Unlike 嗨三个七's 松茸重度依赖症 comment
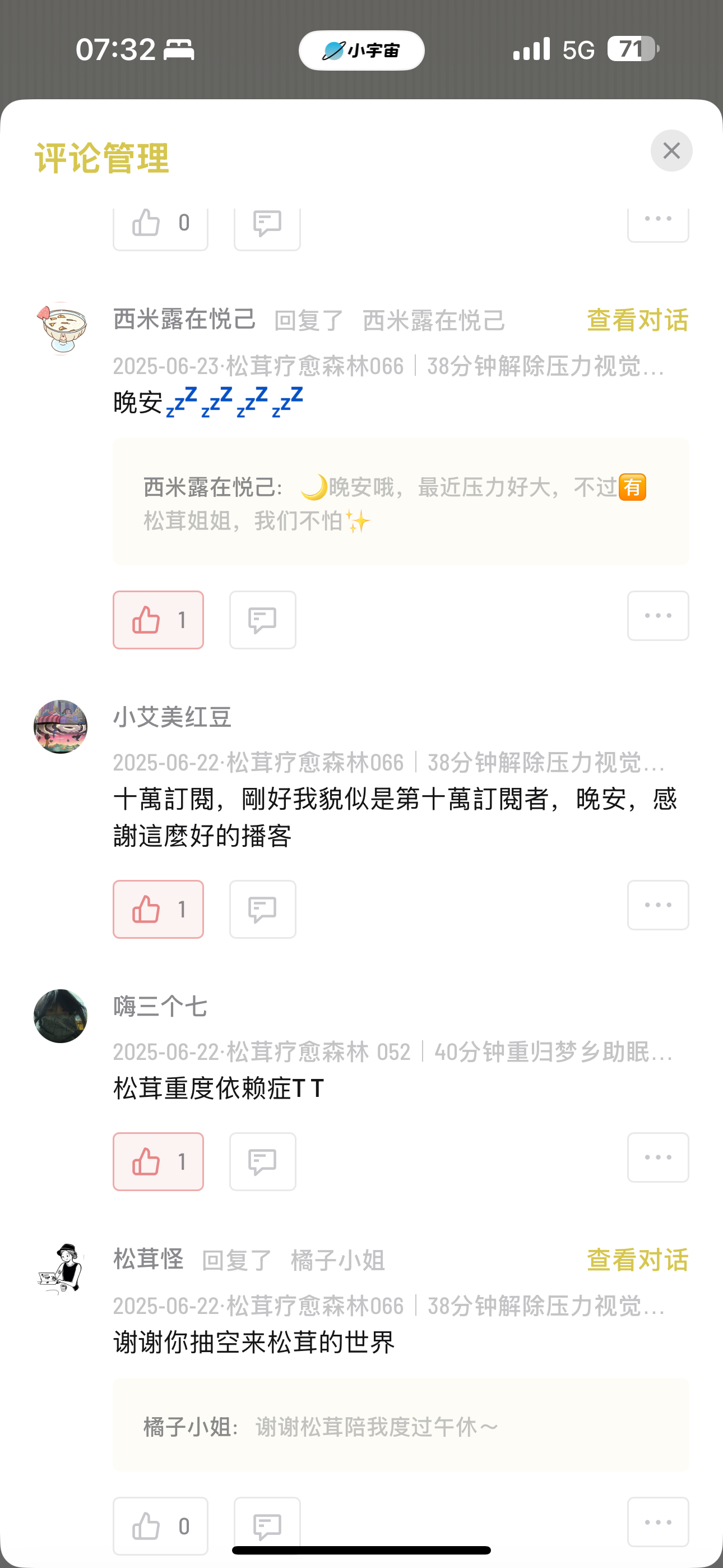Viewport: 723px width, 1568px height. 158,1161
